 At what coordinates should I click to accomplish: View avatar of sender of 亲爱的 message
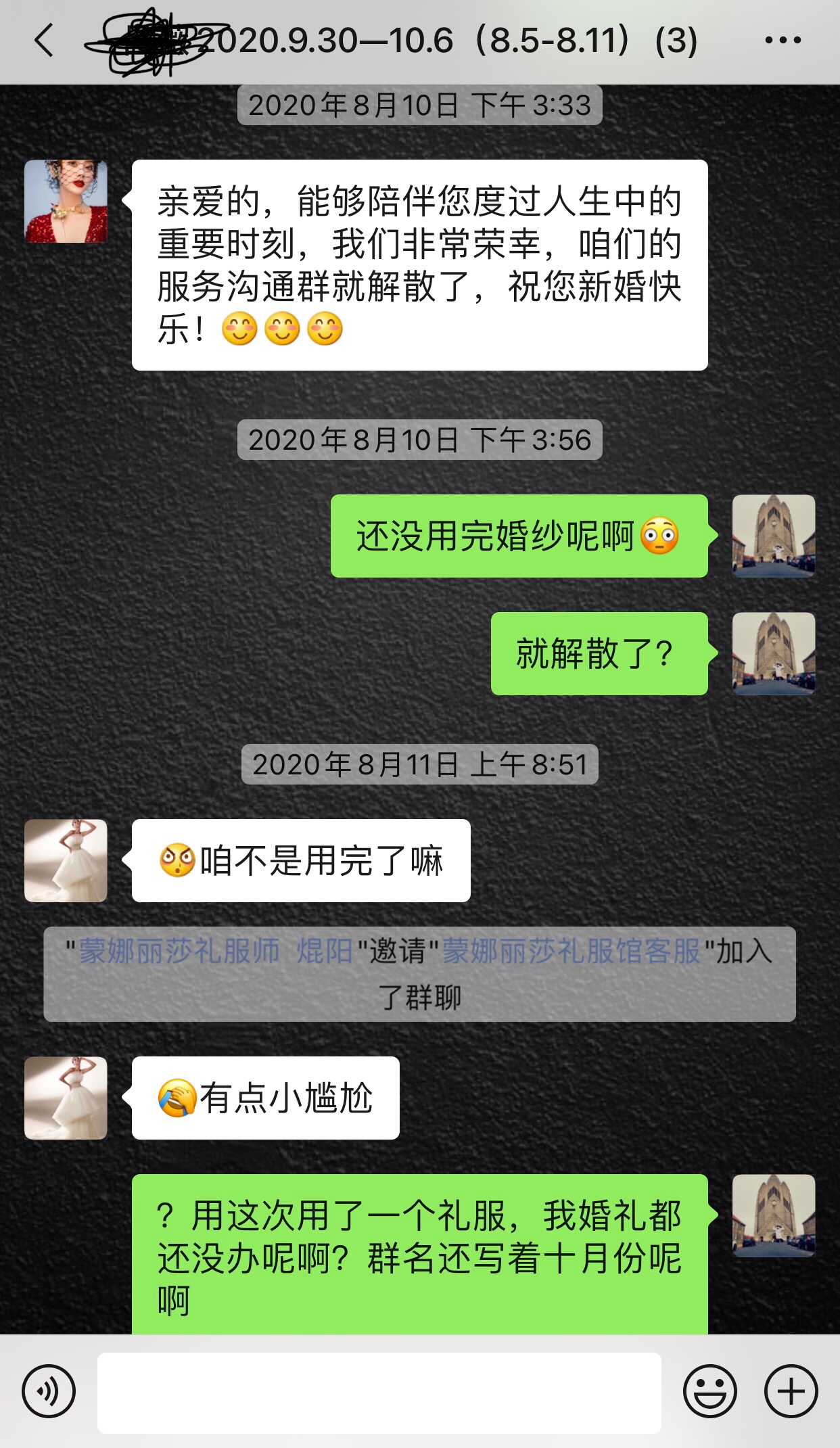[66, 202]
